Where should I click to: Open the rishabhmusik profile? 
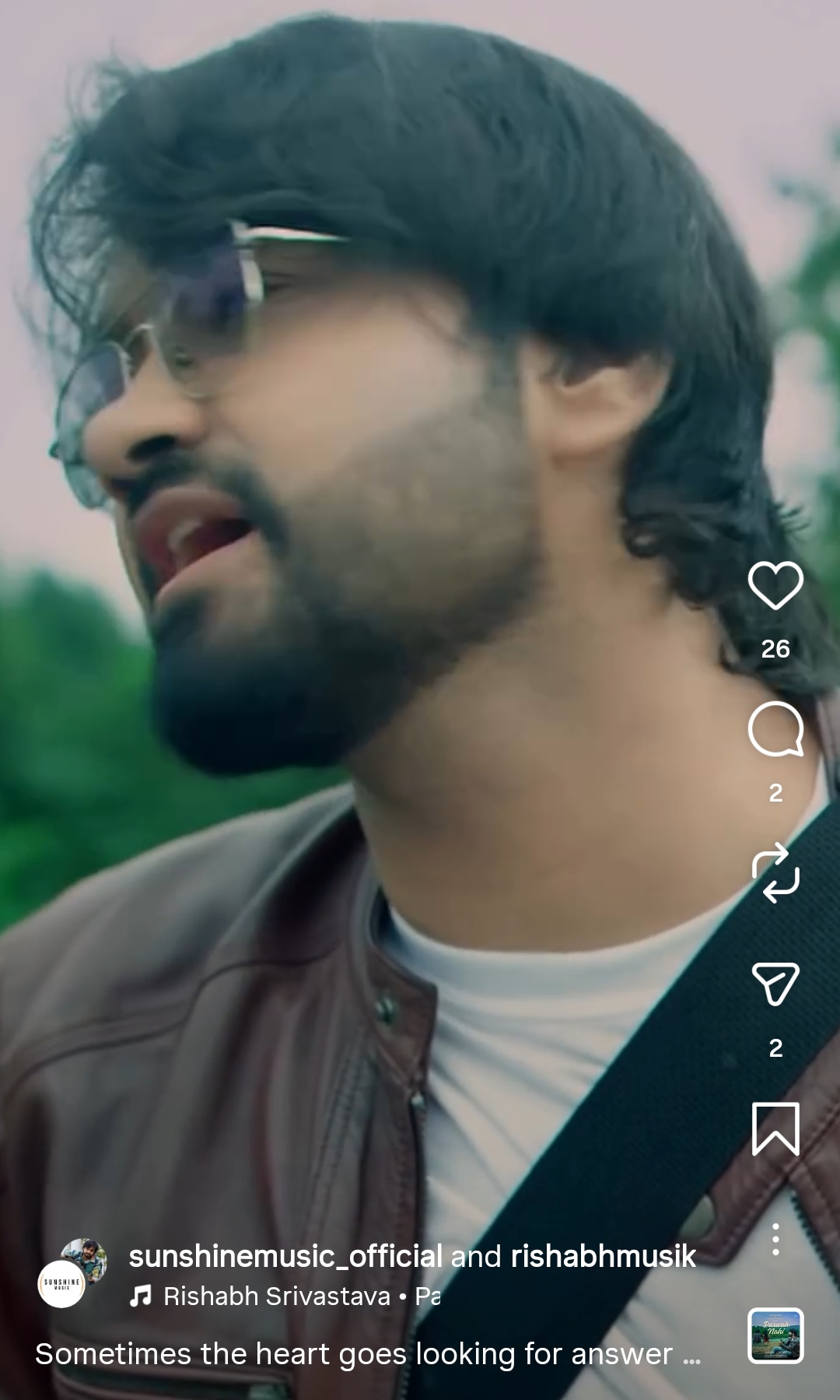click(x=603, y=1256)
